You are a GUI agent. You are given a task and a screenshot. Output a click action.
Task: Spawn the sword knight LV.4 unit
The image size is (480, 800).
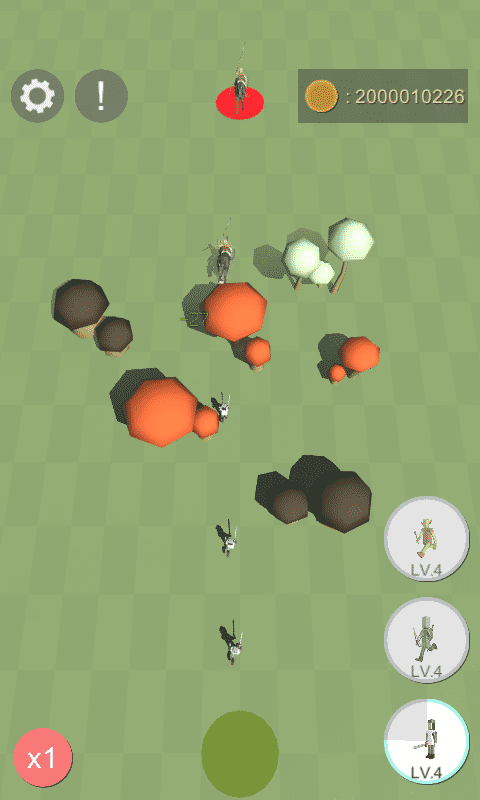pyautogui.click(x=426, y=741)
